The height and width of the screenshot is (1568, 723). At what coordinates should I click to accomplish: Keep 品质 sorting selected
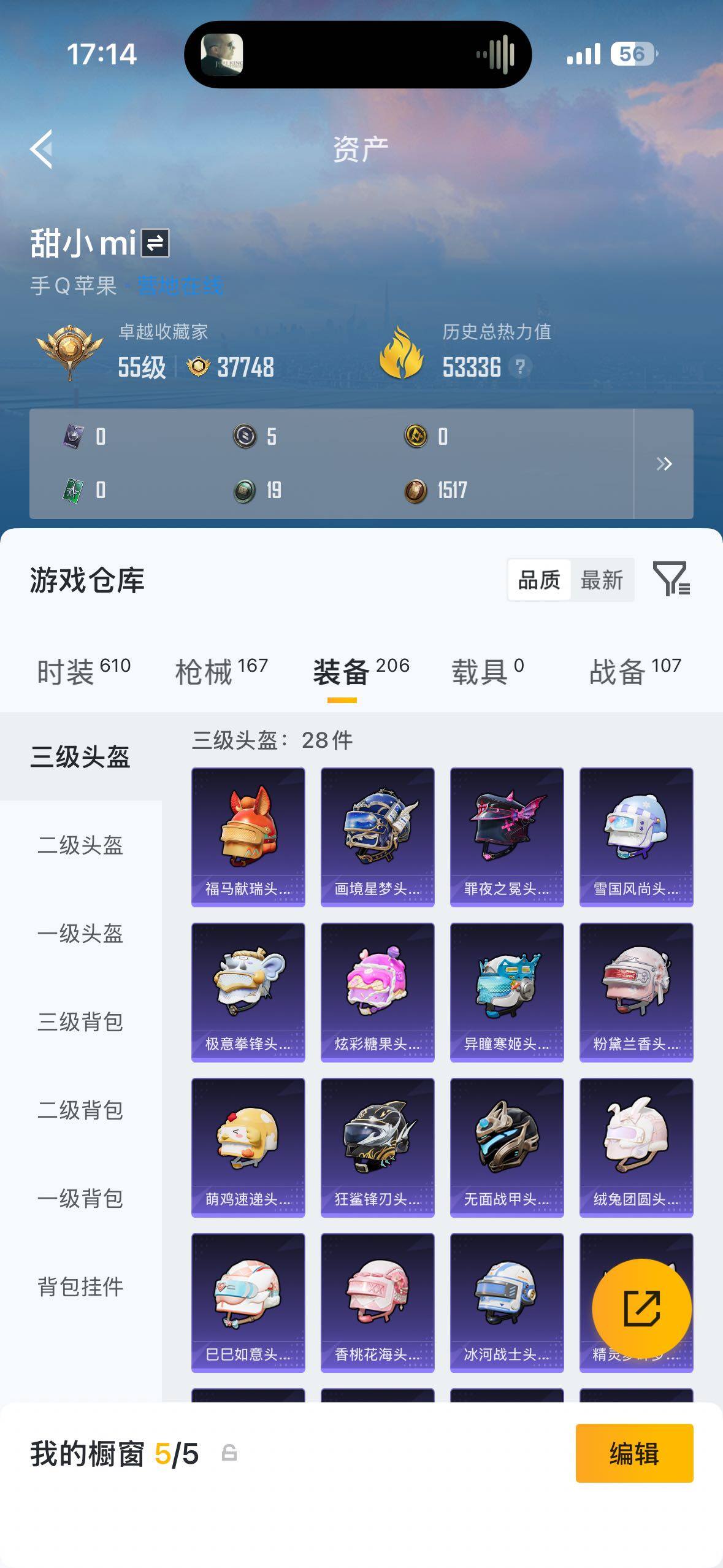click(x=538, y=580)
